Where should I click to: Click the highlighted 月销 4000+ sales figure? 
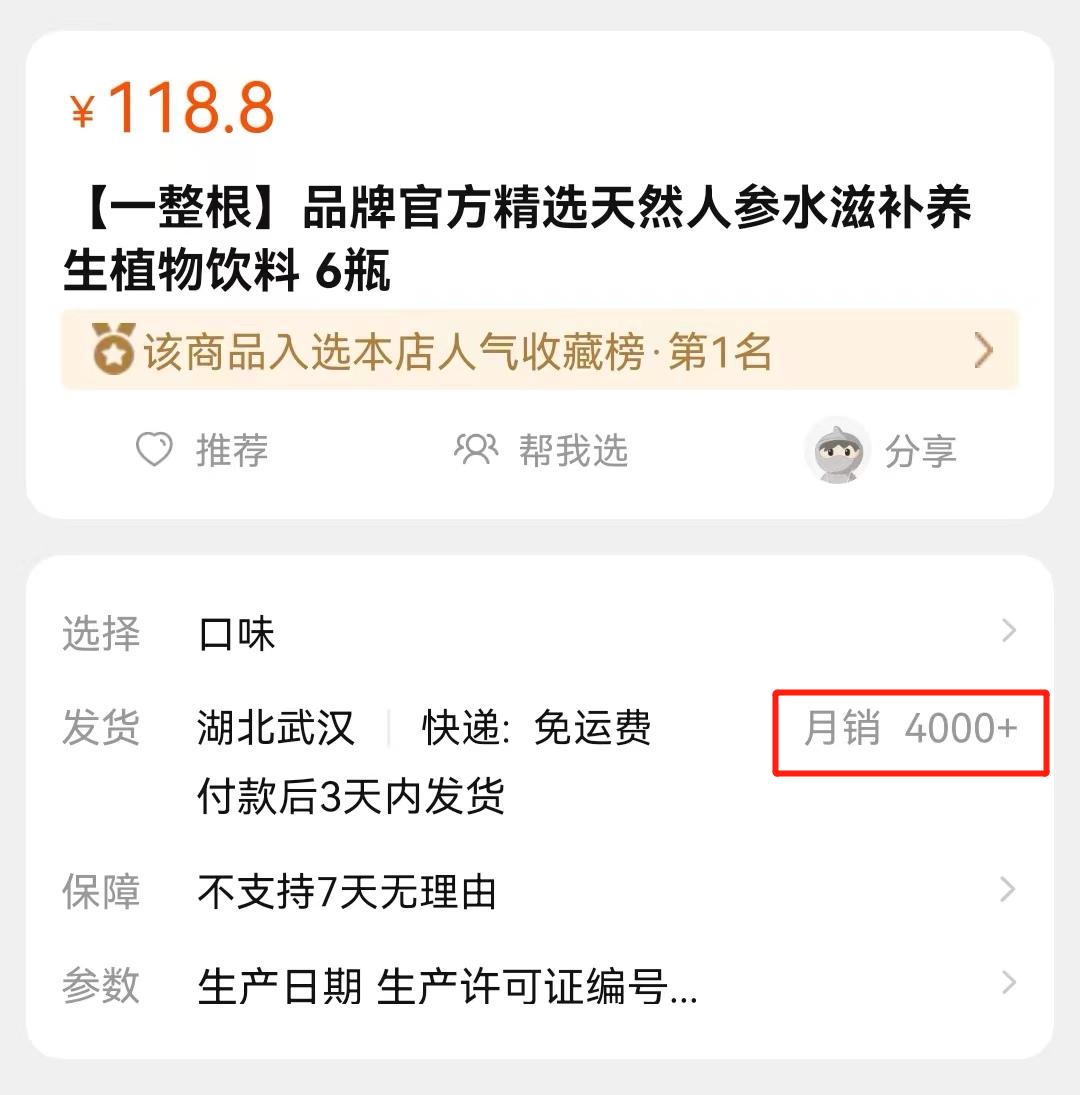point(908,729)
